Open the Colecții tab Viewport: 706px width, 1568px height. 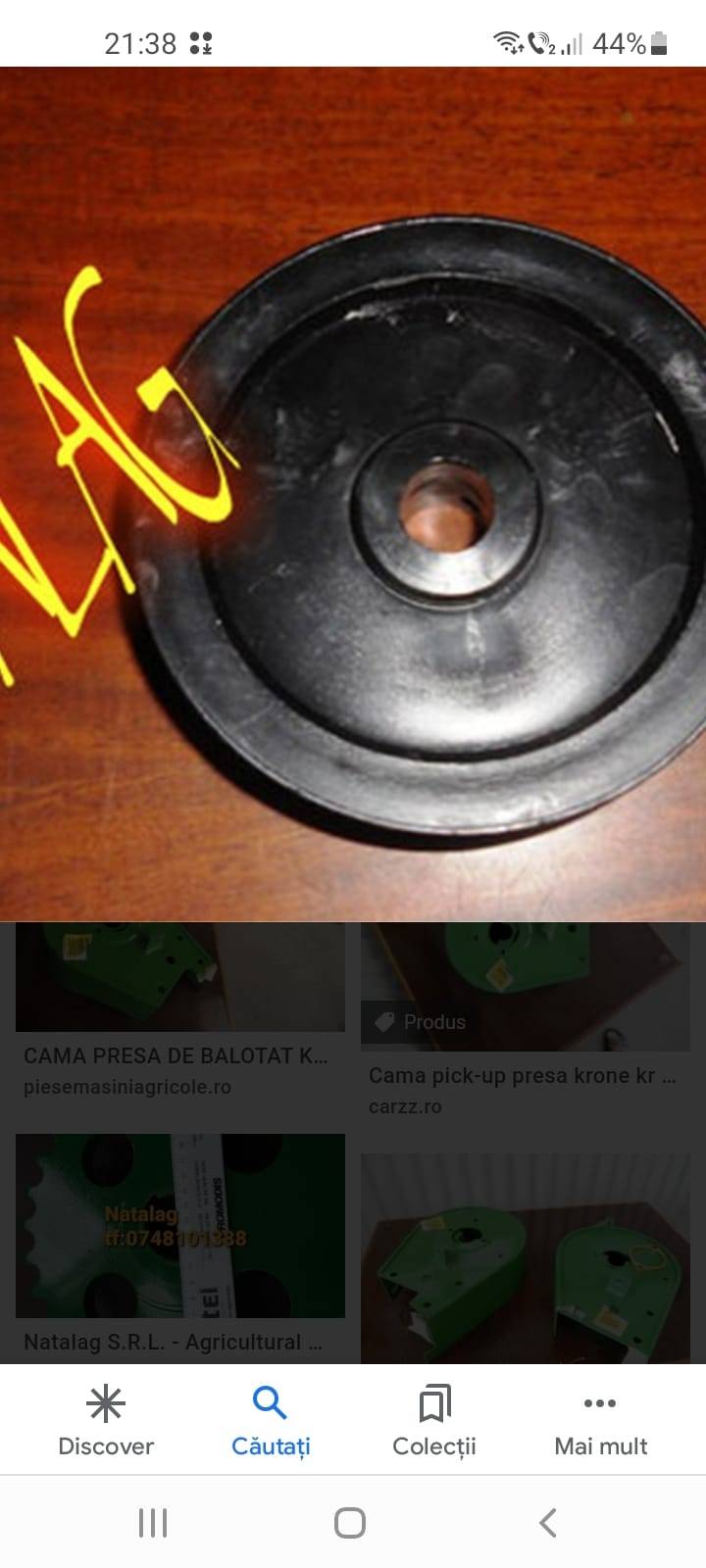coord(434,1421)
